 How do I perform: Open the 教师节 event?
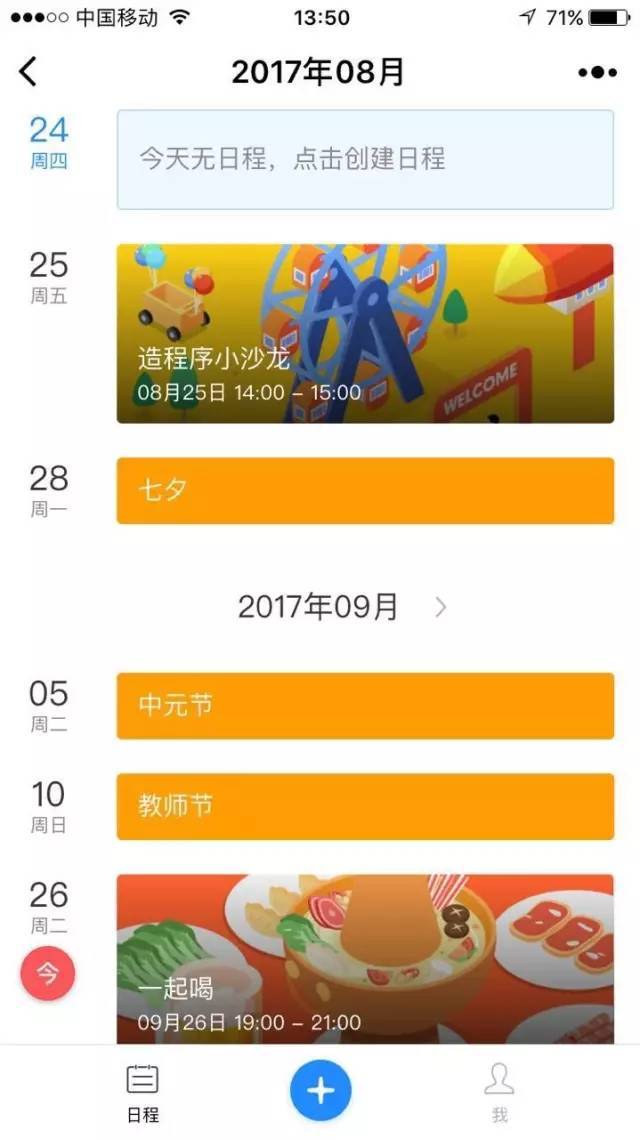pos(365,806)
